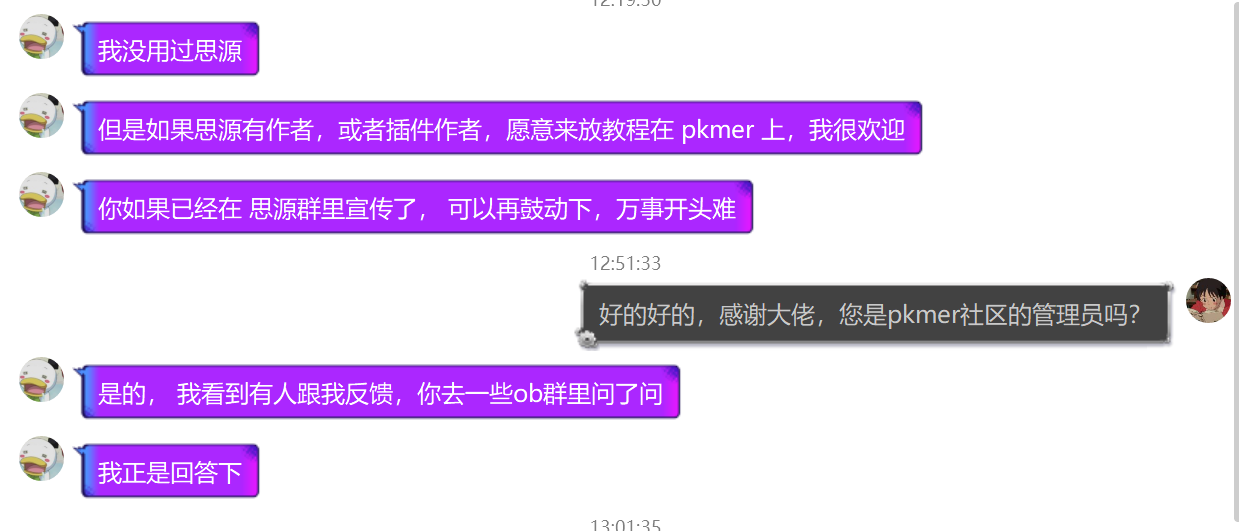Open sender's avatar beside "我没用过思源"

[41, 37]
